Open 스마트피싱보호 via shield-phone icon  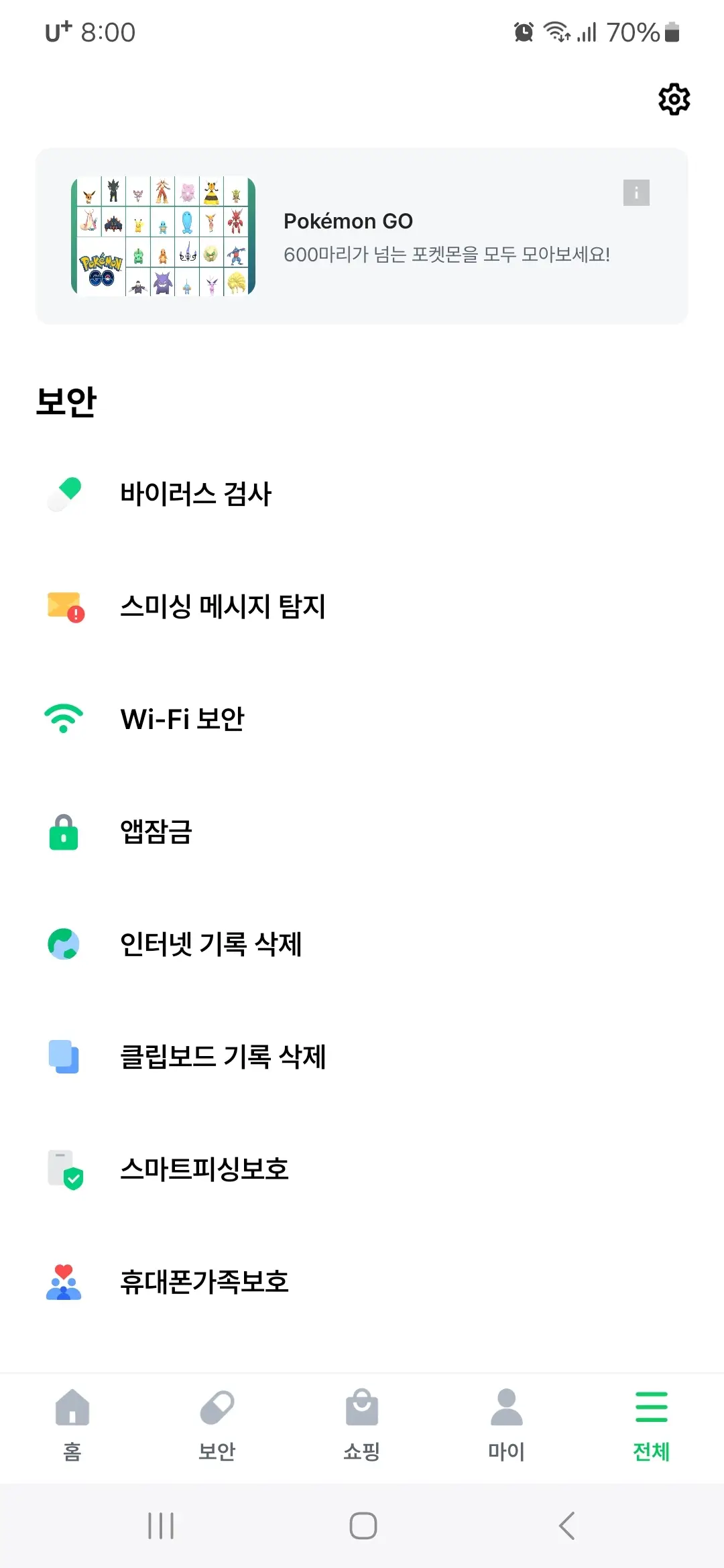(64, 1170)
